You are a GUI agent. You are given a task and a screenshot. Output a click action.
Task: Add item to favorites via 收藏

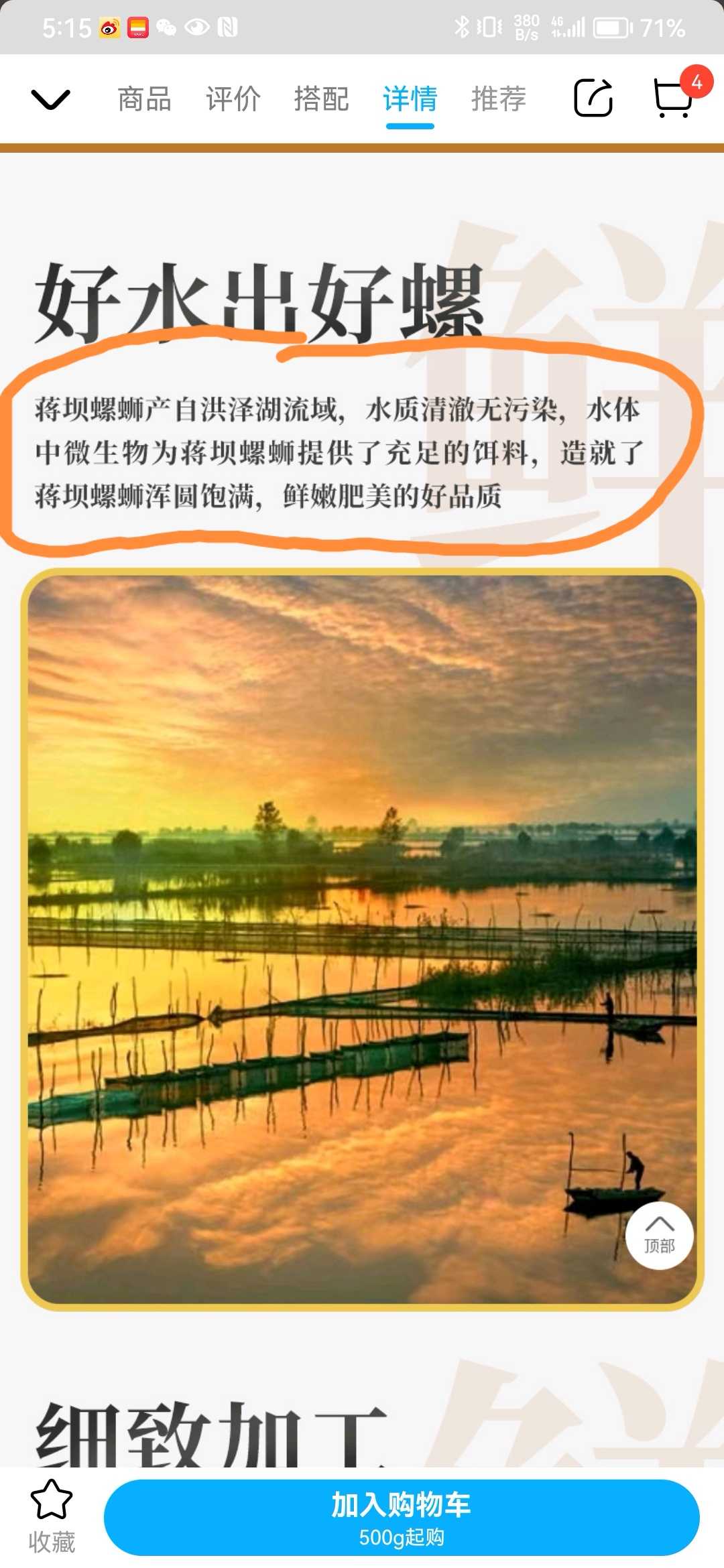click(52, 1517)
